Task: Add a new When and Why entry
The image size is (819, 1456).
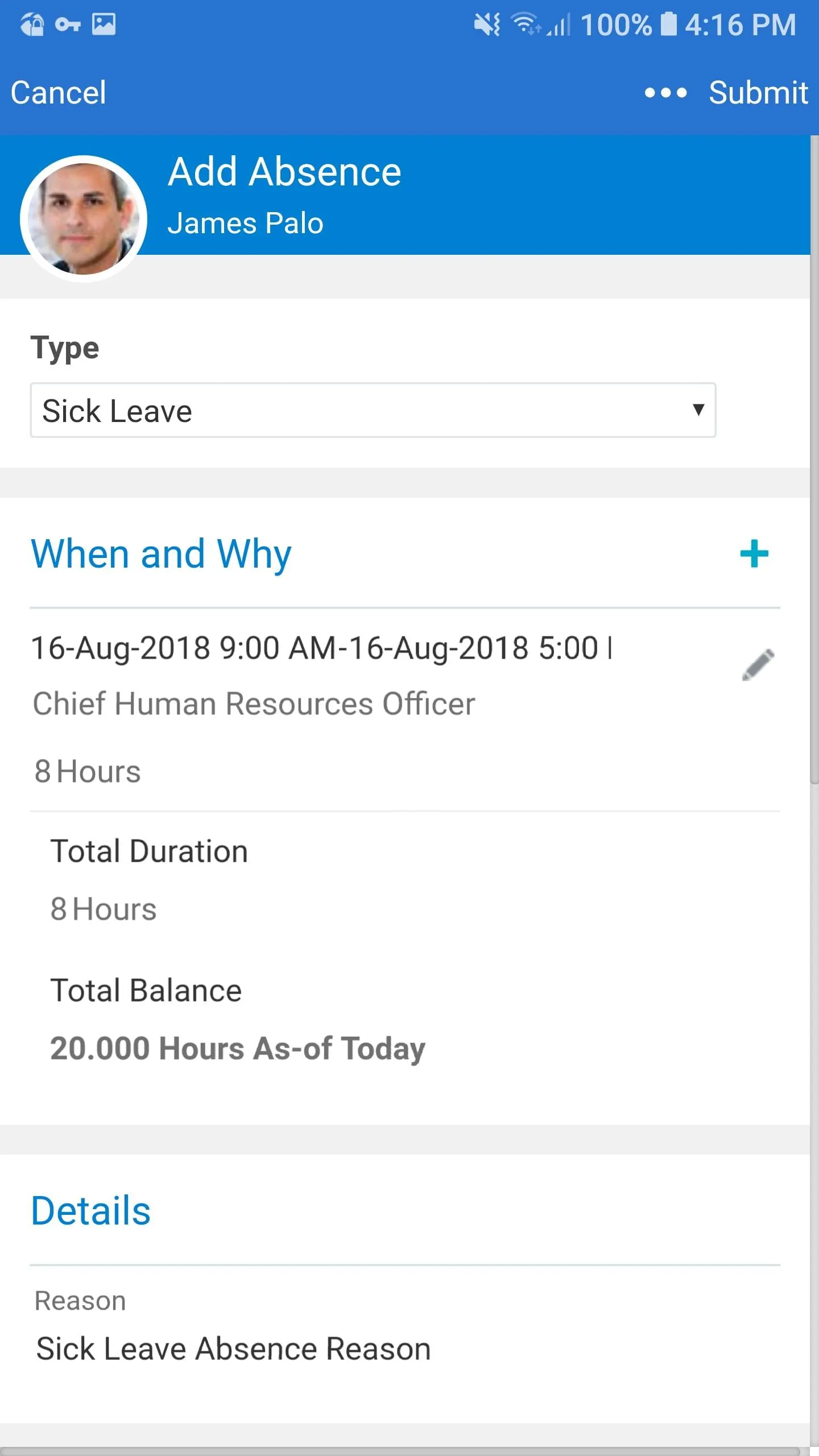Action: (755, 555)
